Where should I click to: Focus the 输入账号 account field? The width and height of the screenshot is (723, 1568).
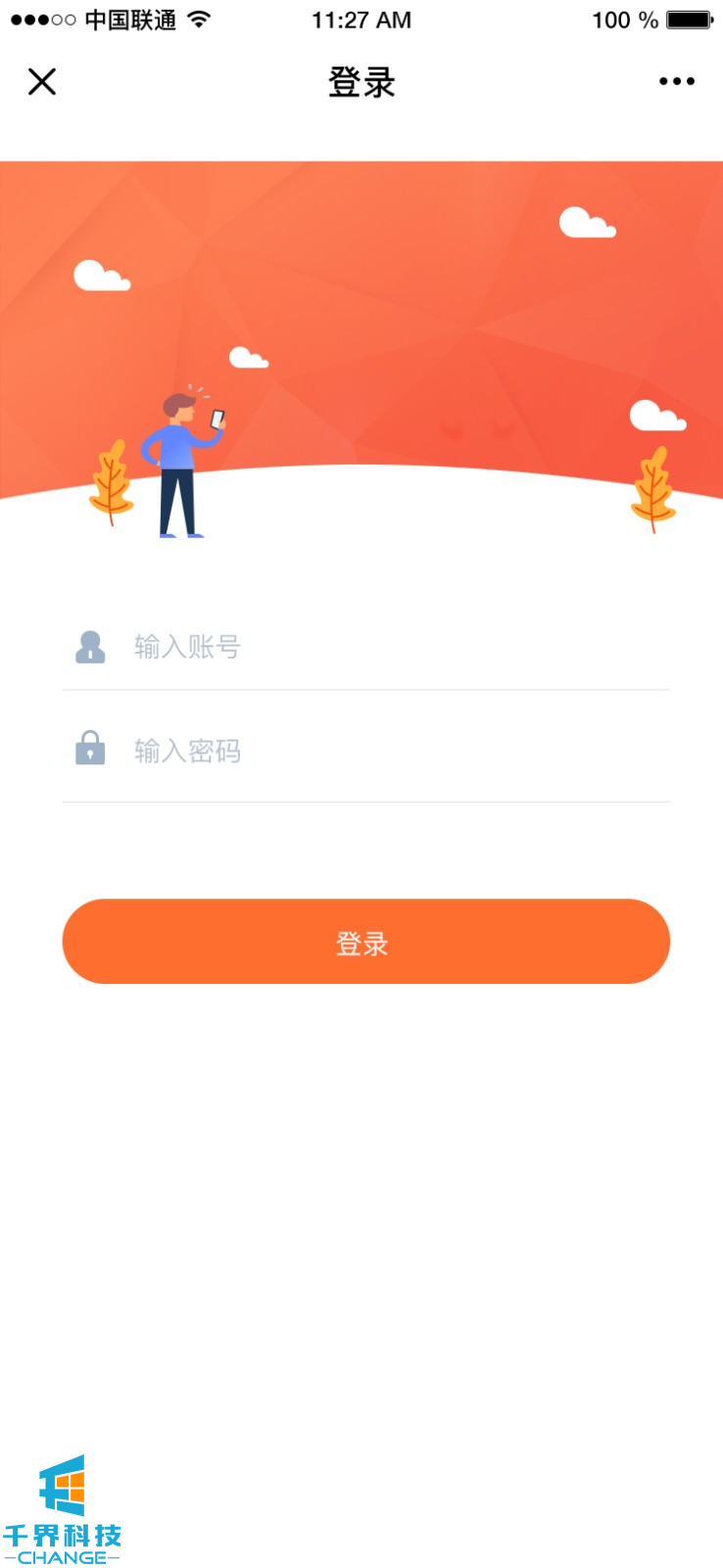click(x=392, y=647)
